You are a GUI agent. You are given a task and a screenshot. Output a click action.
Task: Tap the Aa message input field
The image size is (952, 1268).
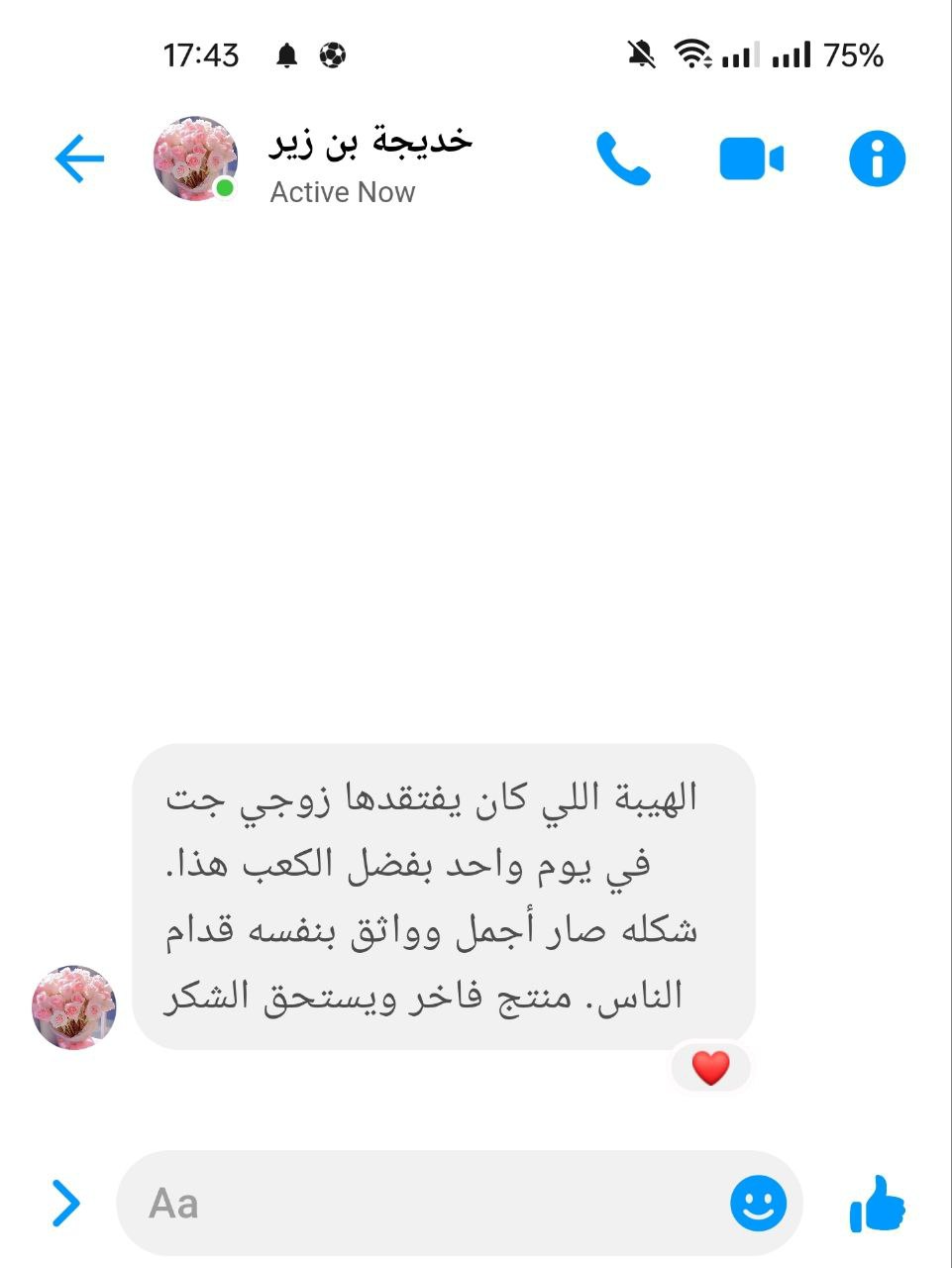pyautogui.click(x=426, y=1203)
